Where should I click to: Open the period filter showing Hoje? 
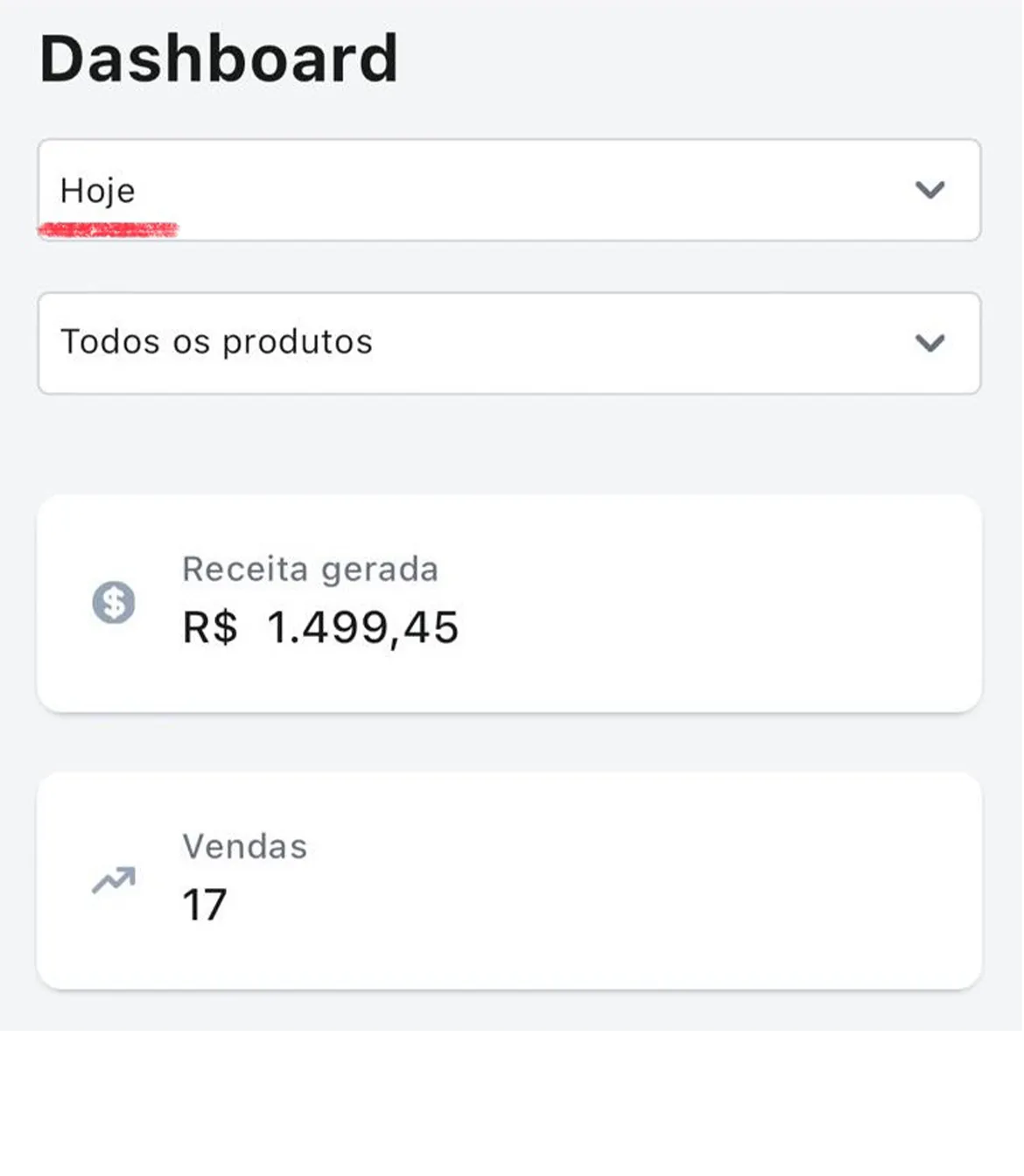[510, 191]
